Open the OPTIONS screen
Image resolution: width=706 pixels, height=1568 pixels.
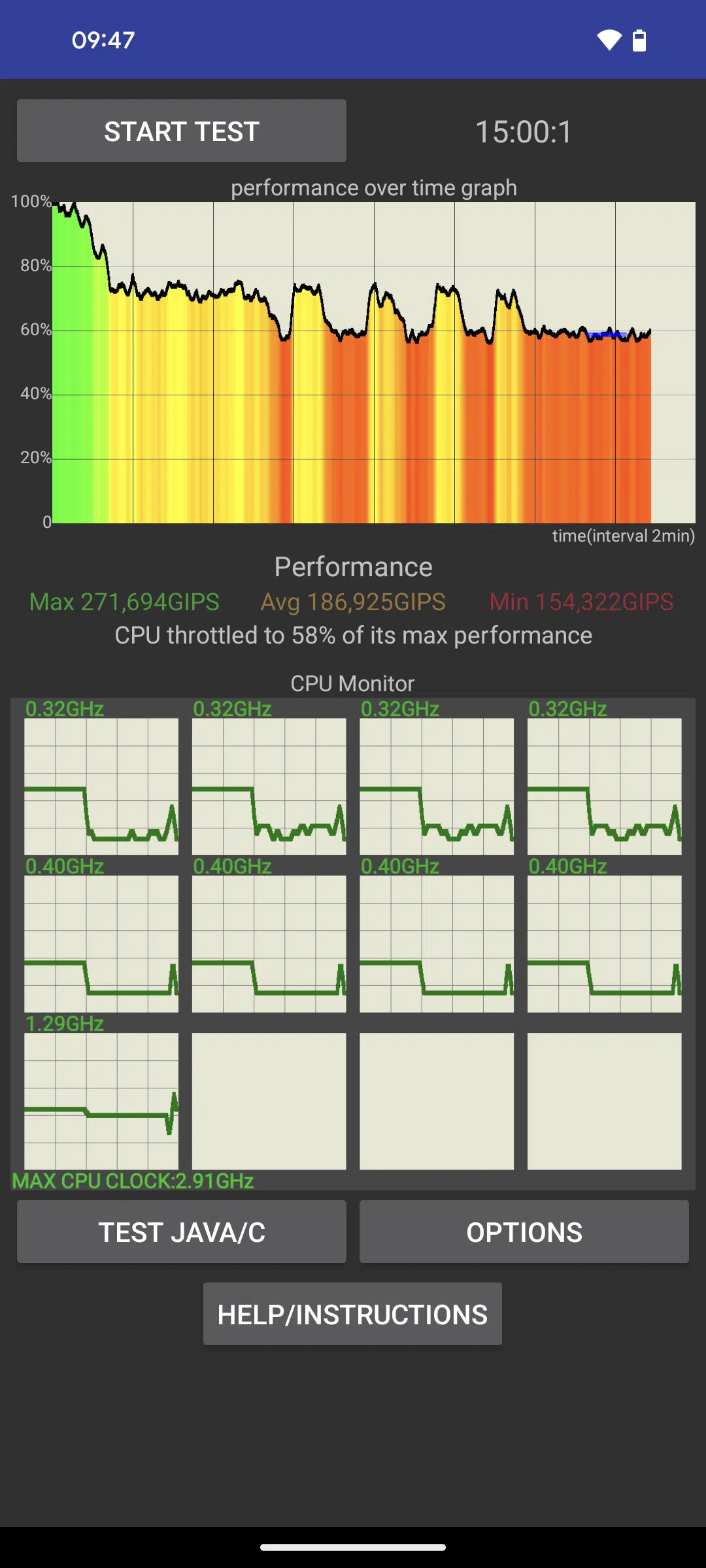[524, 1232]
